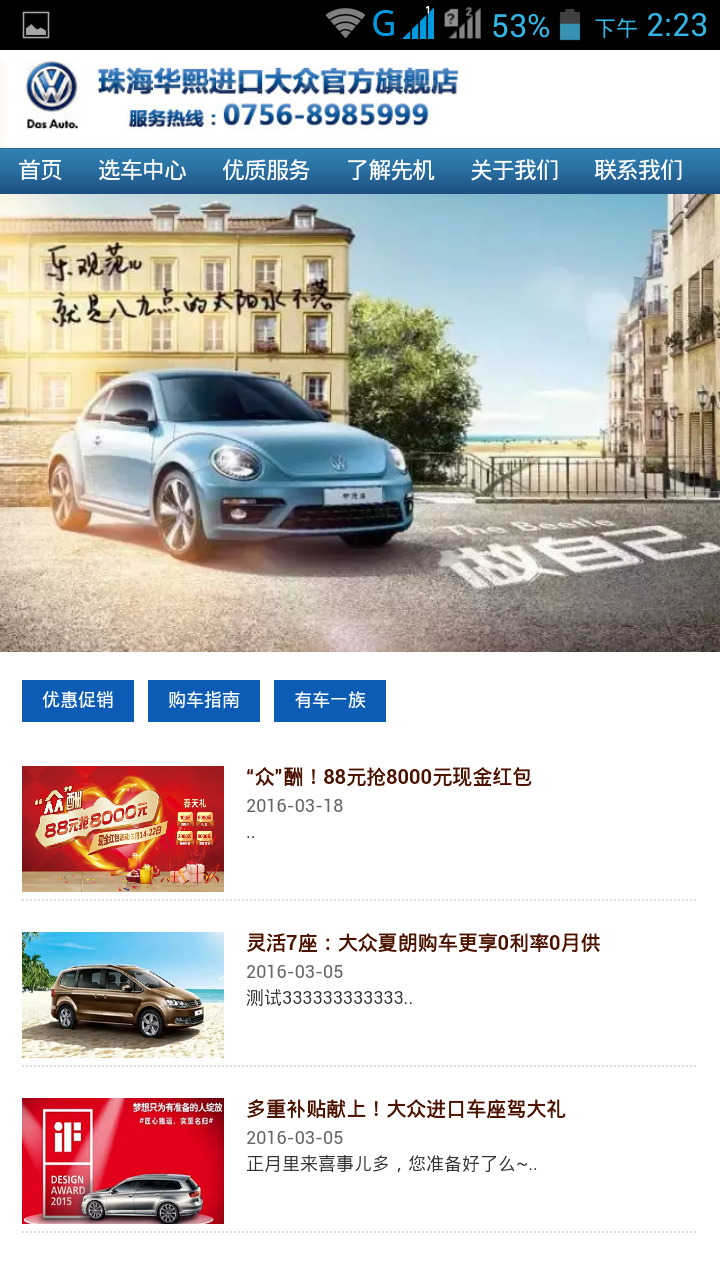The image size is (720, 1280).
Task: Open the brown Sharan car thumbnail
Action: coord(123,995)
